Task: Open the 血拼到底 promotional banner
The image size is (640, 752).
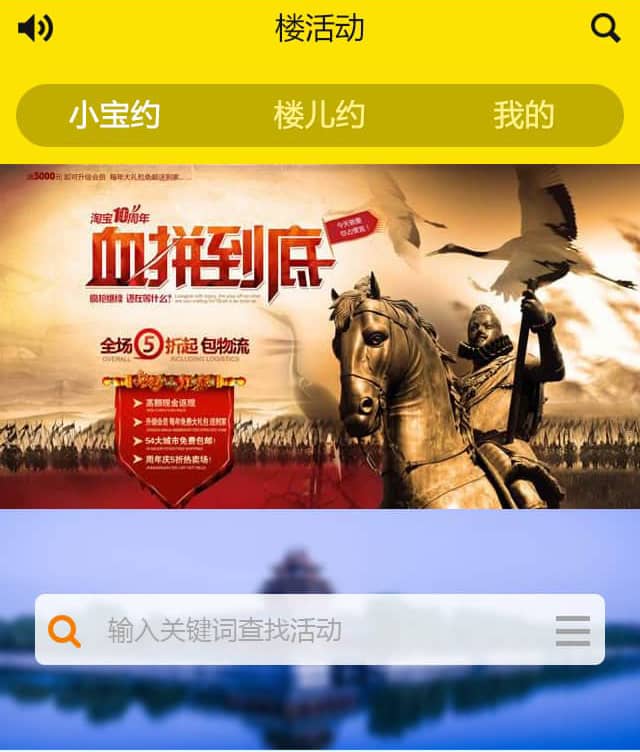Action: (x=320, y=336)
